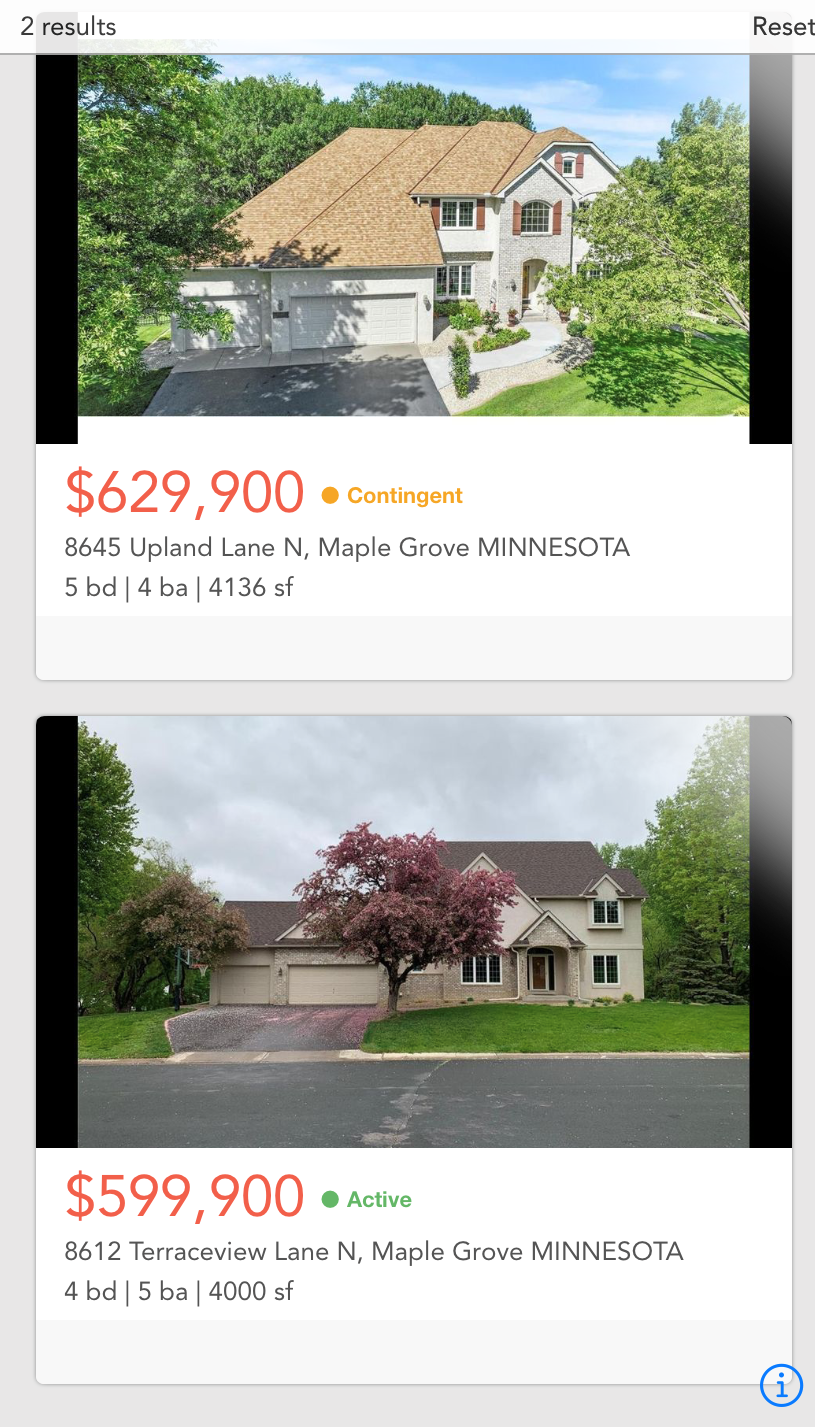Click the 2 results header text
This screenshot has height=1427, width=815.
tap(67, 26)
